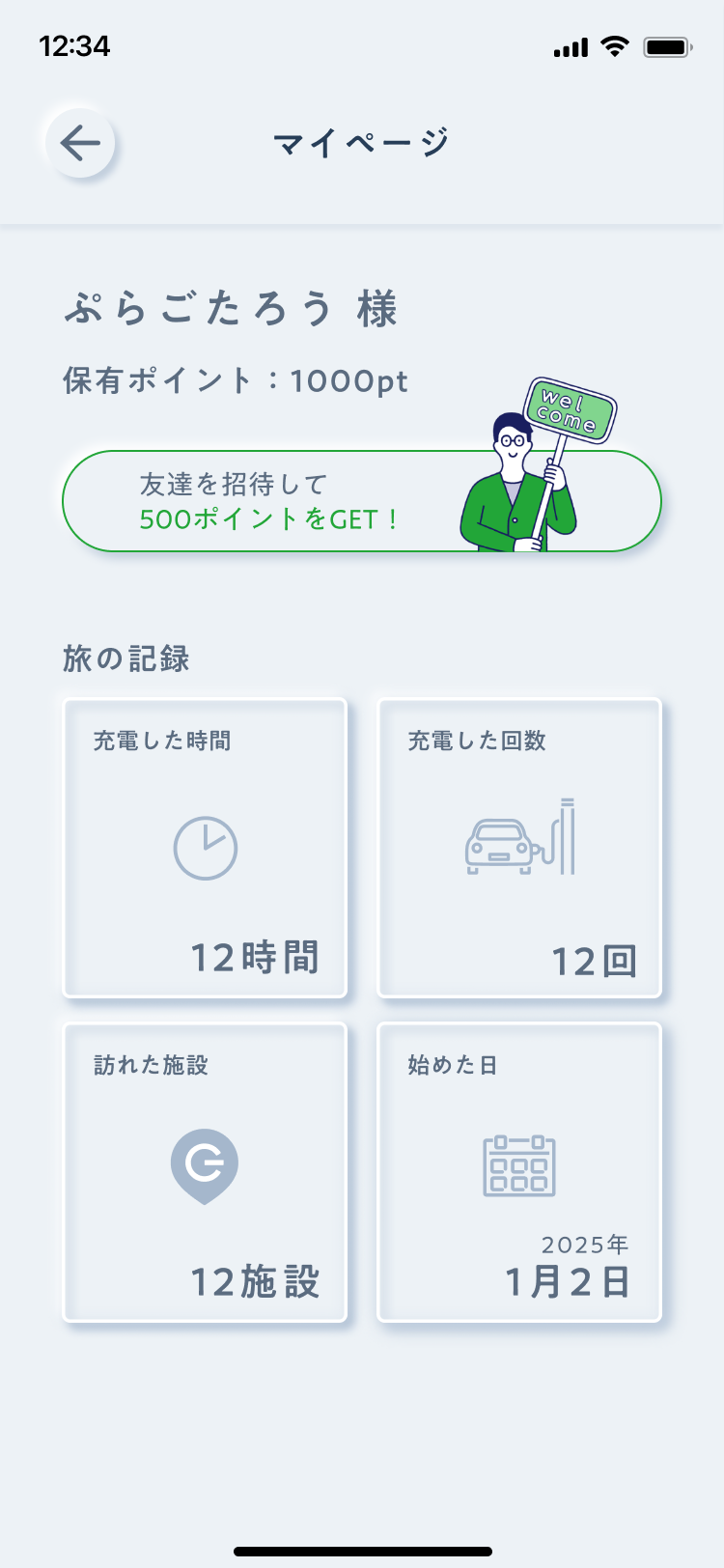The width and height of the screenshot is (724, 1568).
Task: Open the 始めた日 card
Action: click(x=519, y=1172)
